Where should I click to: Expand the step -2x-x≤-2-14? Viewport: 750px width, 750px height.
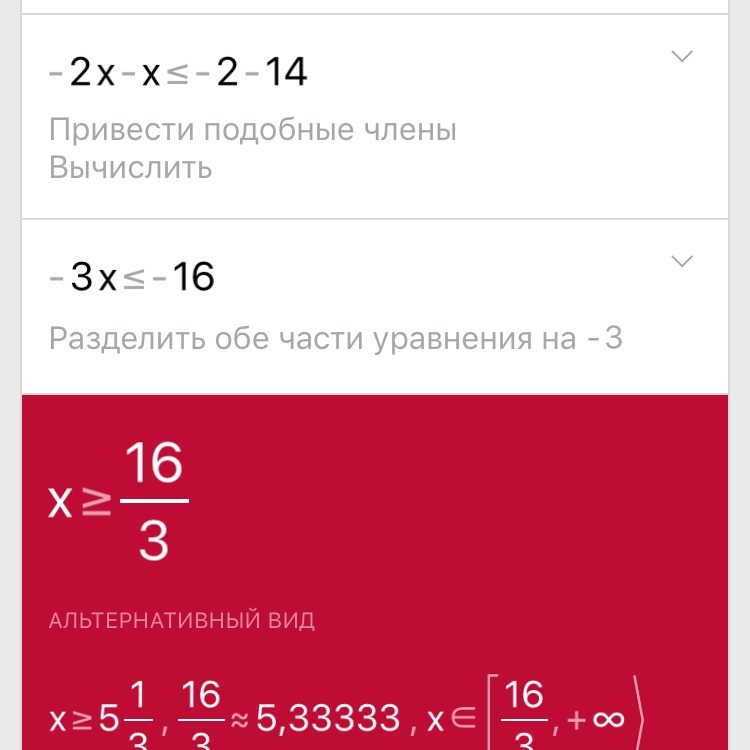point(681,57)
